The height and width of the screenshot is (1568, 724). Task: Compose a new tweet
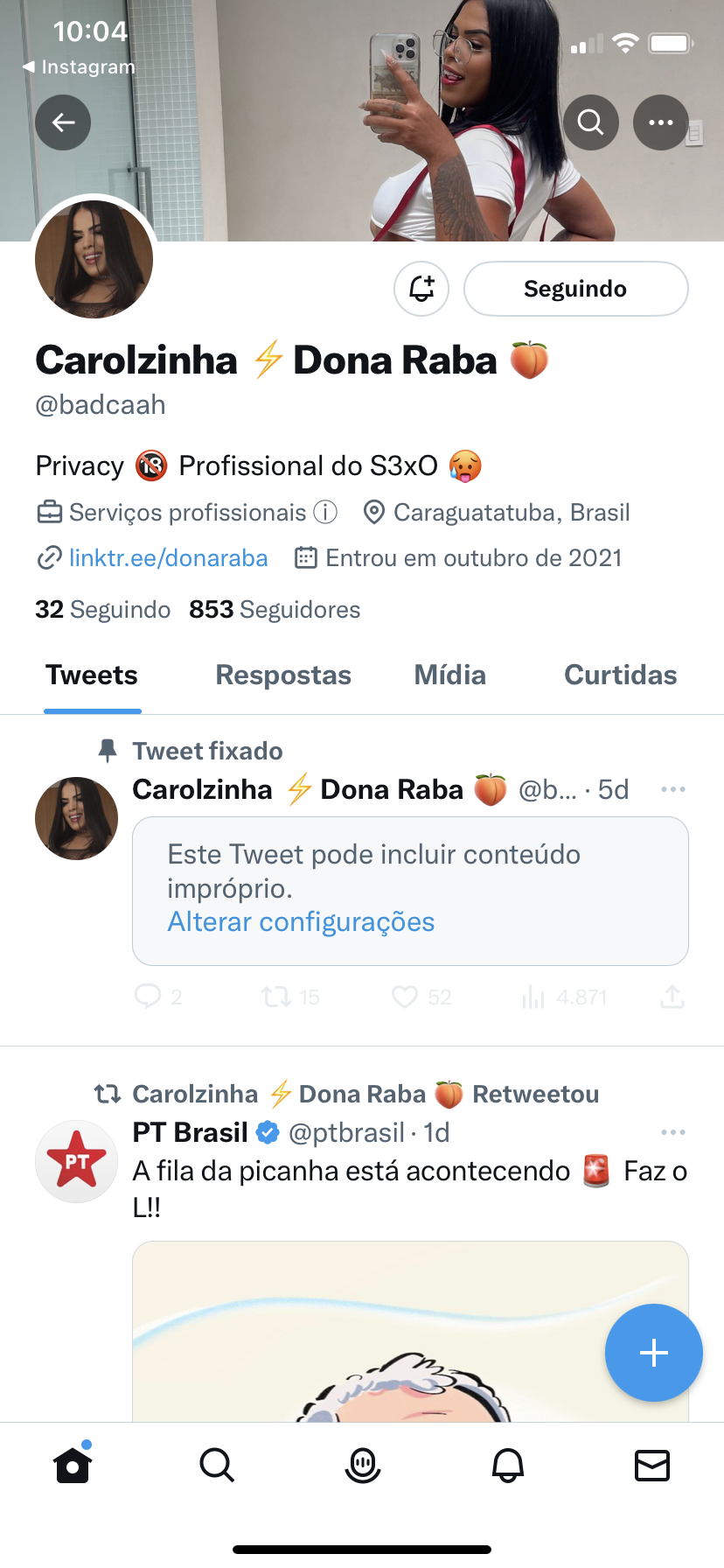(x=653, y=1353)
